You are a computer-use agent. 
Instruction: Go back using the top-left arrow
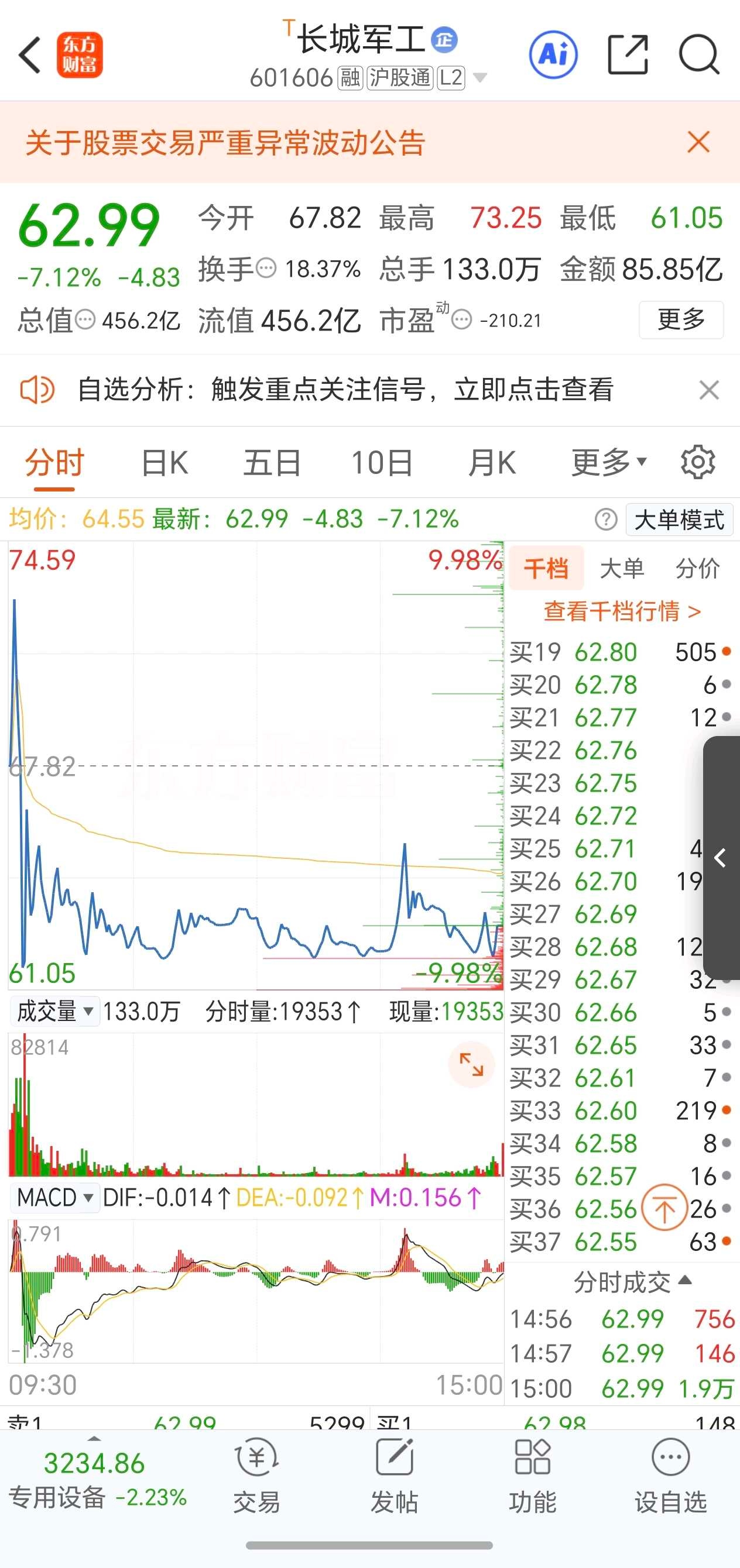click(29, 55)
